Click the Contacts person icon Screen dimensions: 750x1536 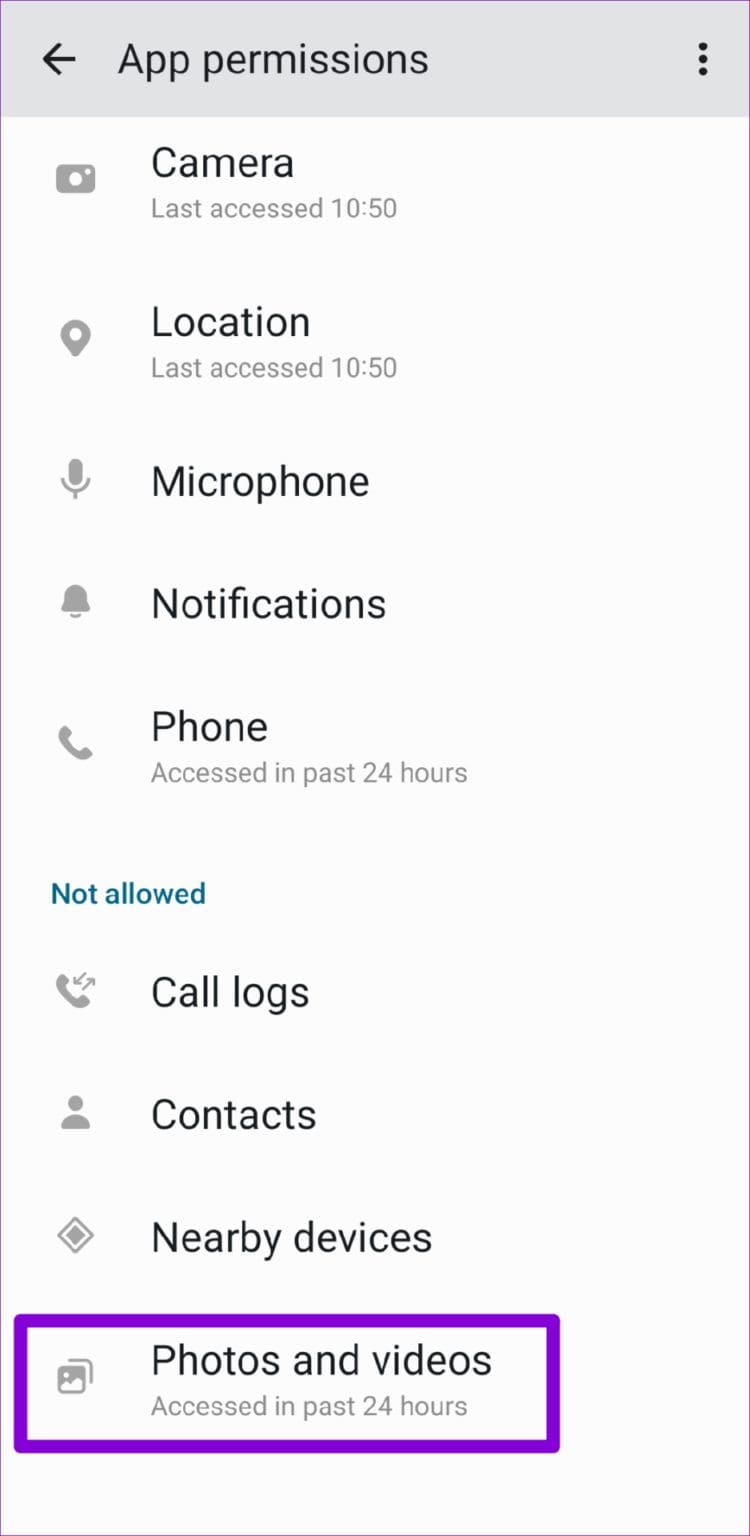click(x=76, y=1113)
